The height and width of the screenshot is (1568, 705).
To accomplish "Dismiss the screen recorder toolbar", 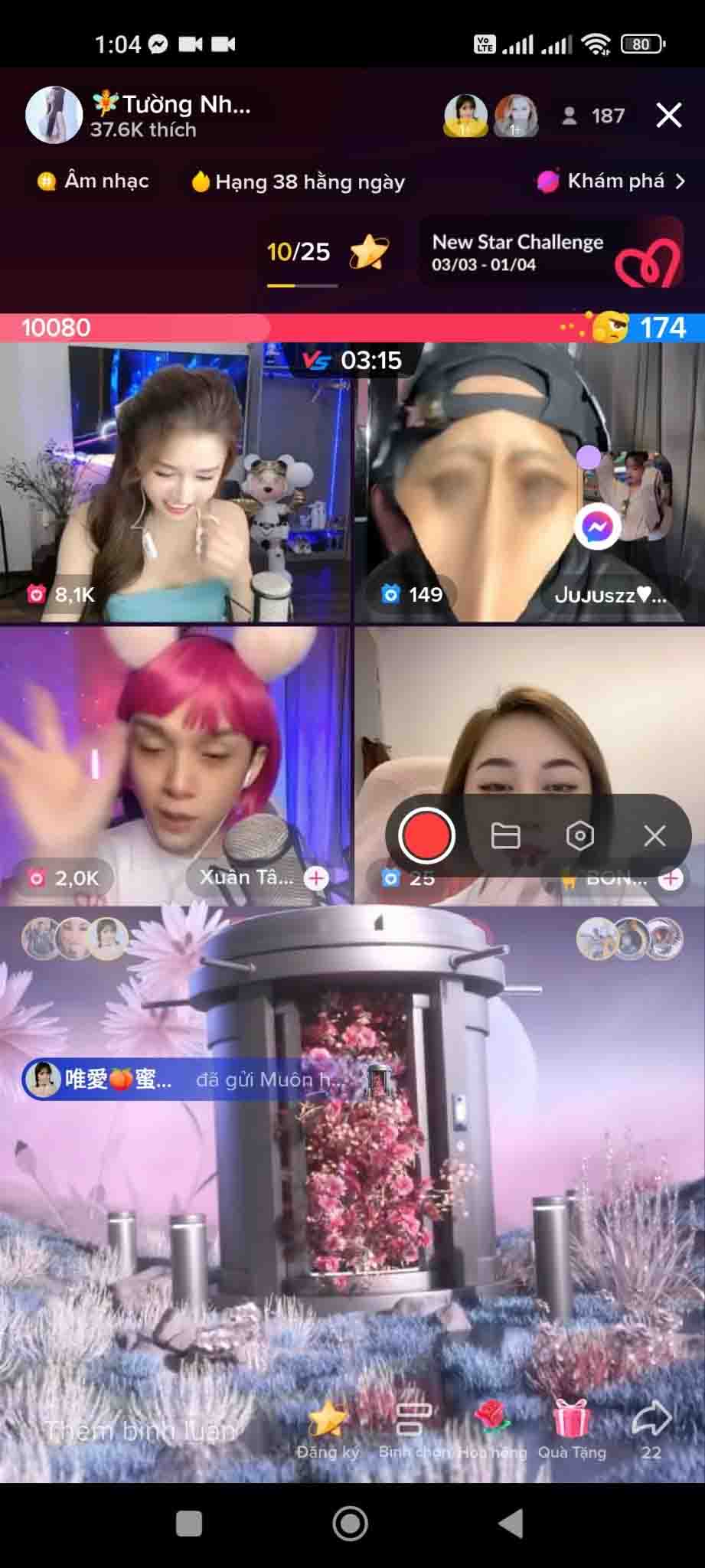I will (x=654, y=836).
